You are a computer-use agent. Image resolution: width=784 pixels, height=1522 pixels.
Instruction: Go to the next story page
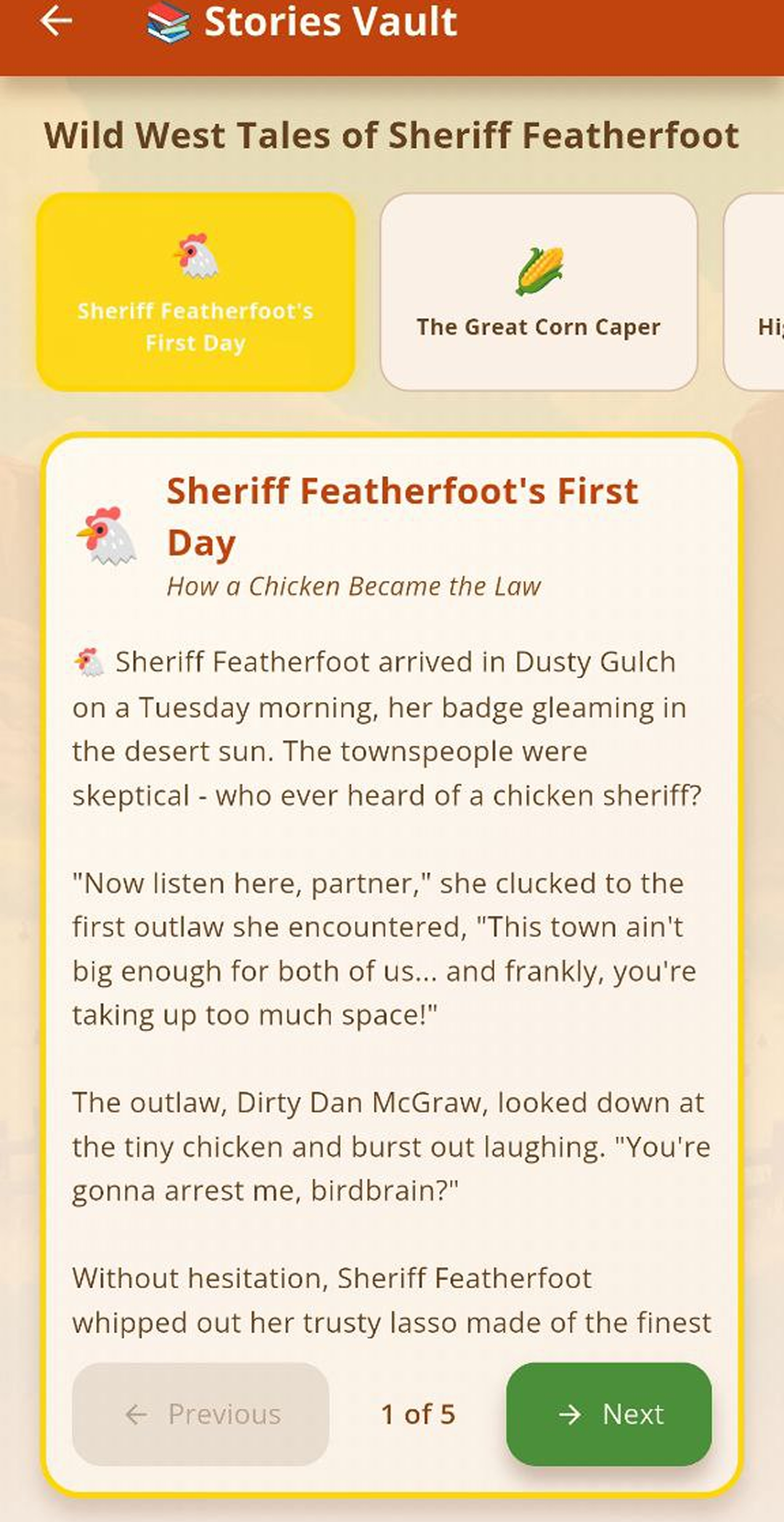[x=608, y=1414]
